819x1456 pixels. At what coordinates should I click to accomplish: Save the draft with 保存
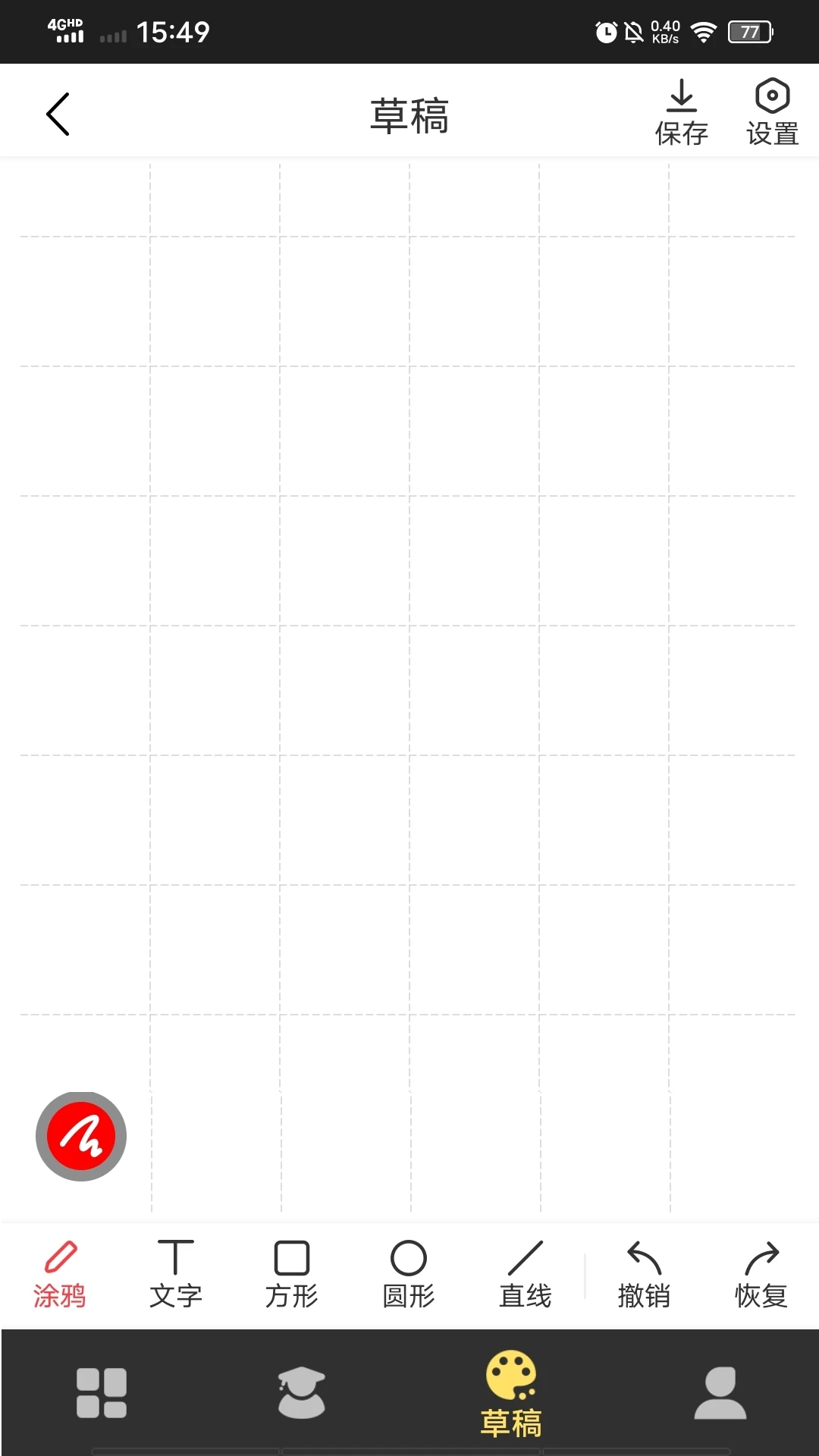[681, 113]
